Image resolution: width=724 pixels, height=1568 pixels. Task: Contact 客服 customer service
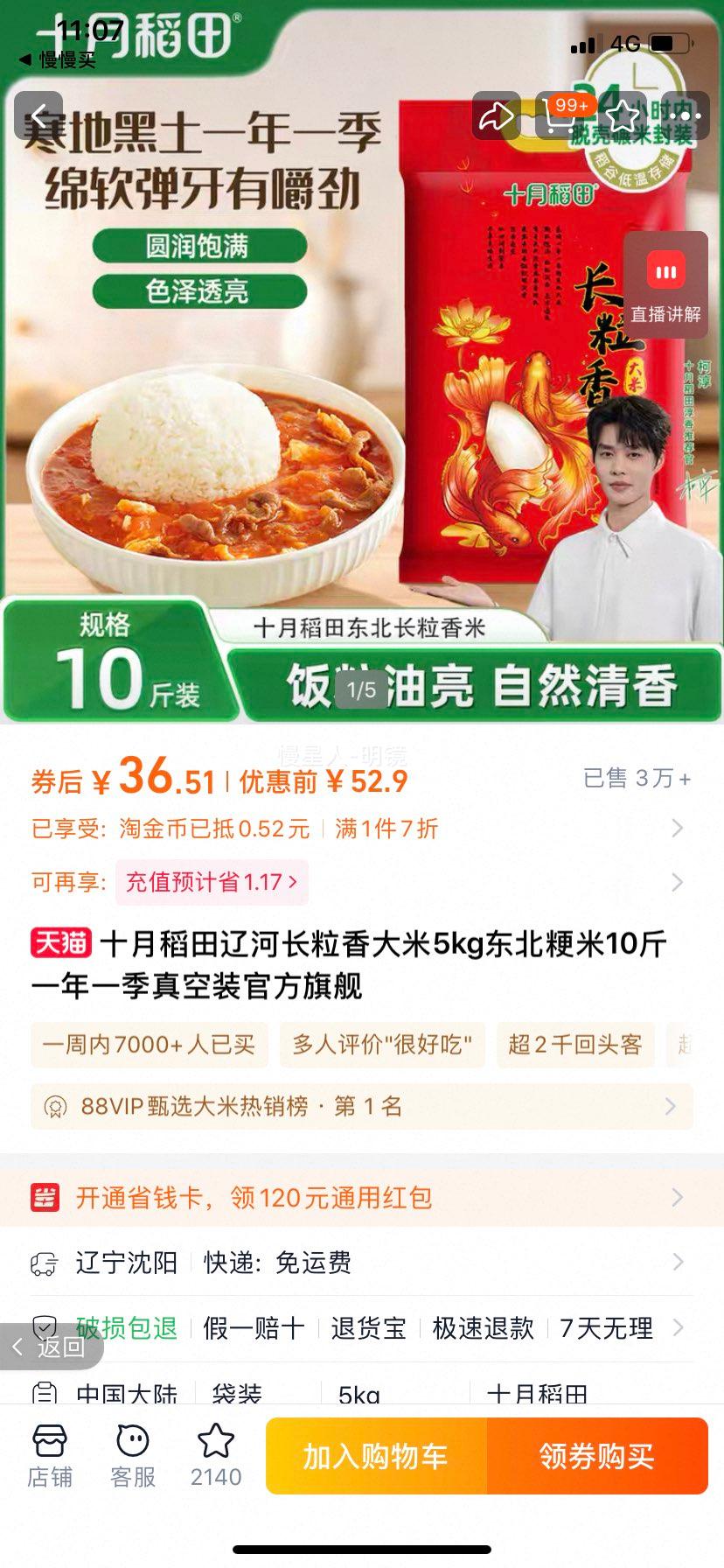133,1455
